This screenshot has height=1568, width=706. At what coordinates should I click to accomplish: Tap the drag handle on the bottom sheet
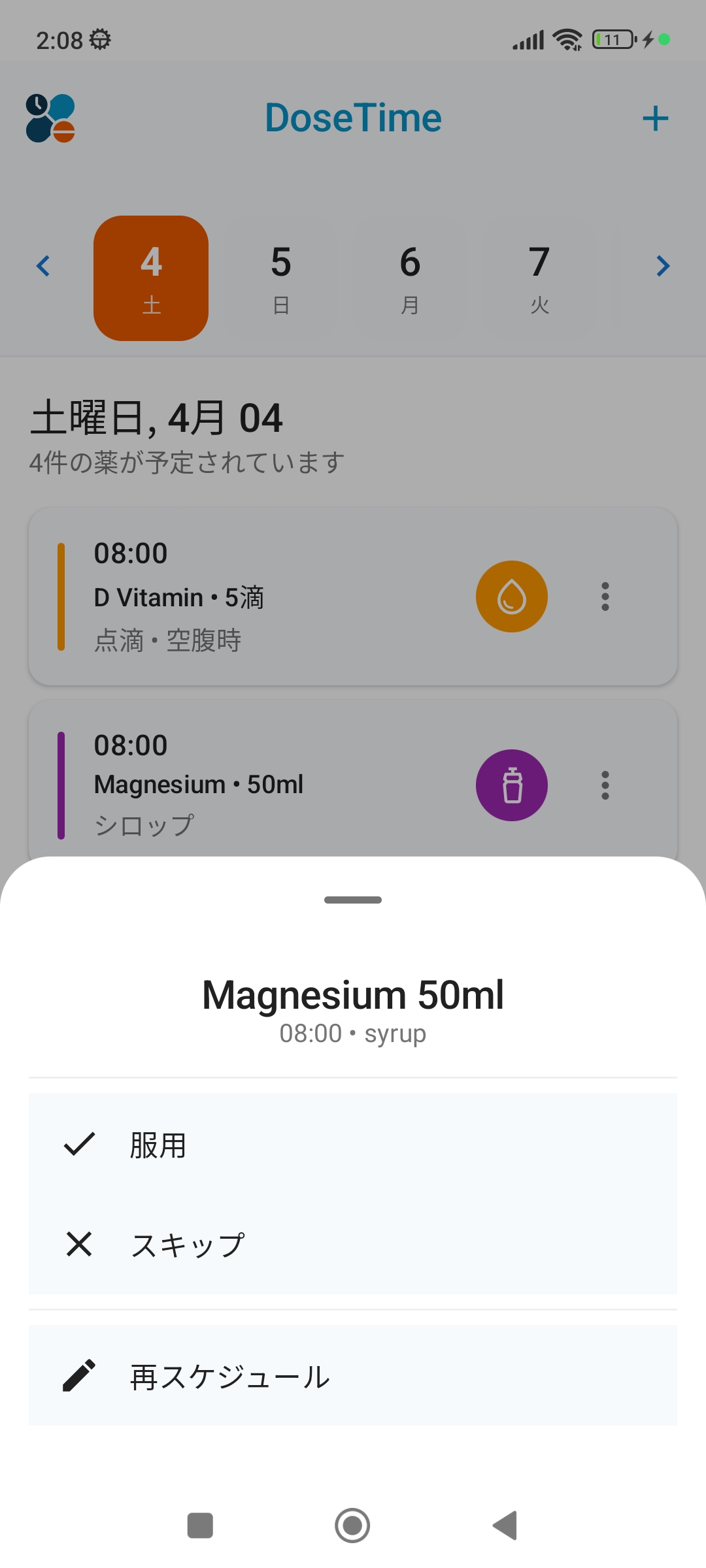353,900
